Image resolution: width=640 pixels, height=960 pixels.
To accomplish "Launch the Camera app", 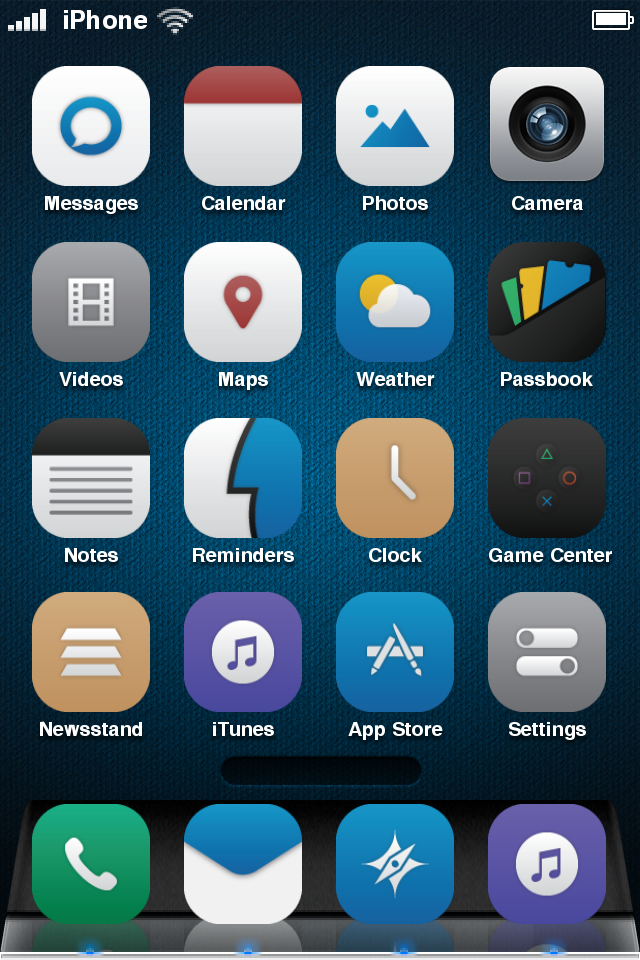I will 547,126.
